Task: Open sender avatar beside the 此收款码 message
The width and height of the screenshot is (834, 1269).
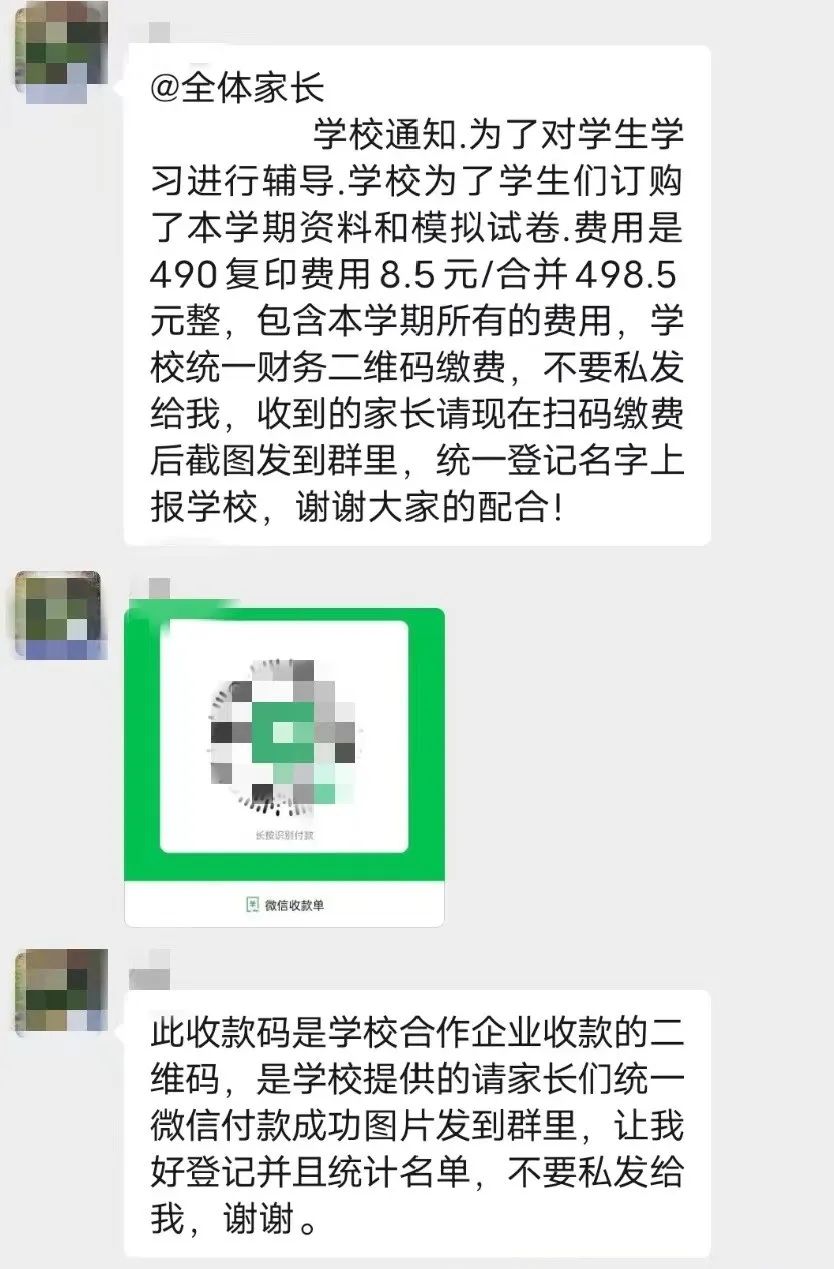Action: click(60, 990)
